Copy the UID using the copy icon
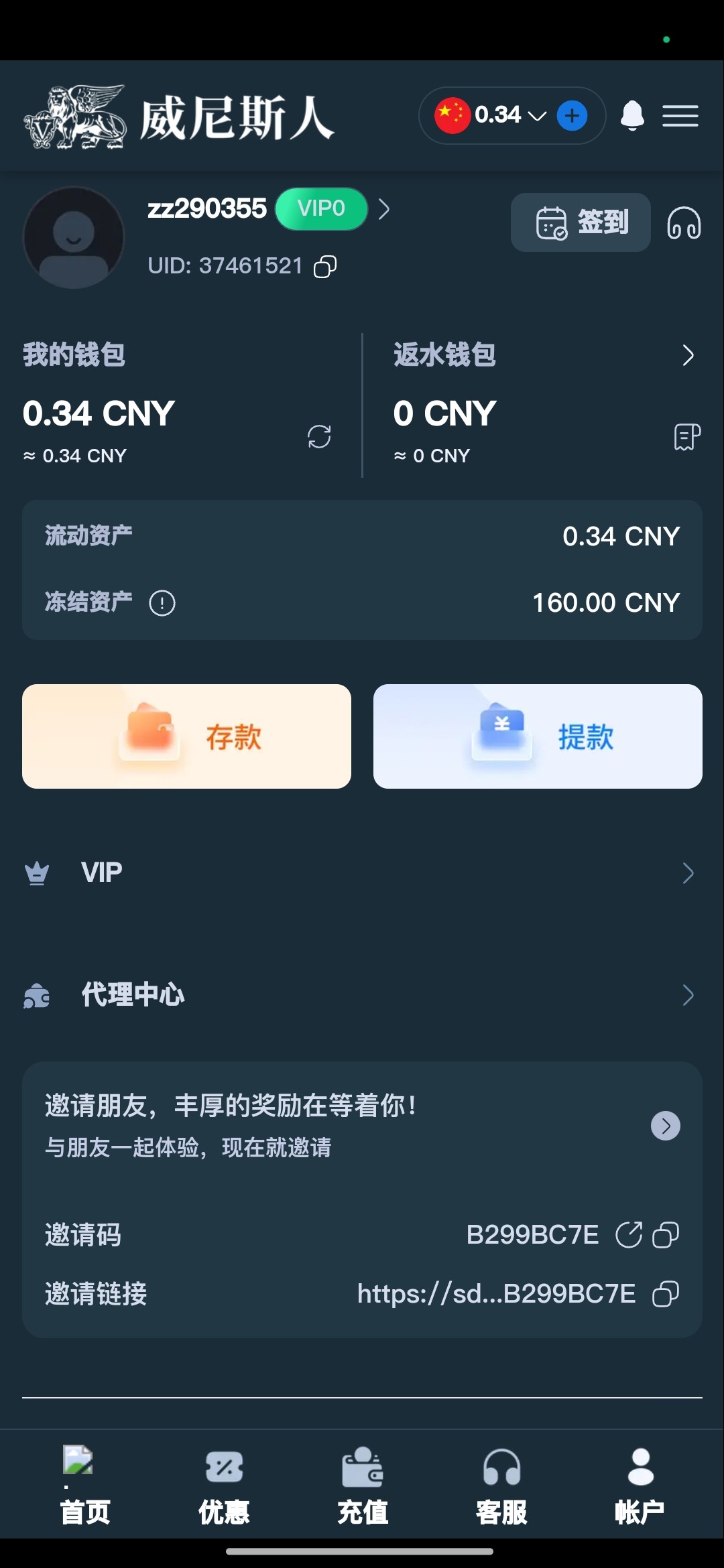This screenshot has width=724, height=1568. coord(324,267)
